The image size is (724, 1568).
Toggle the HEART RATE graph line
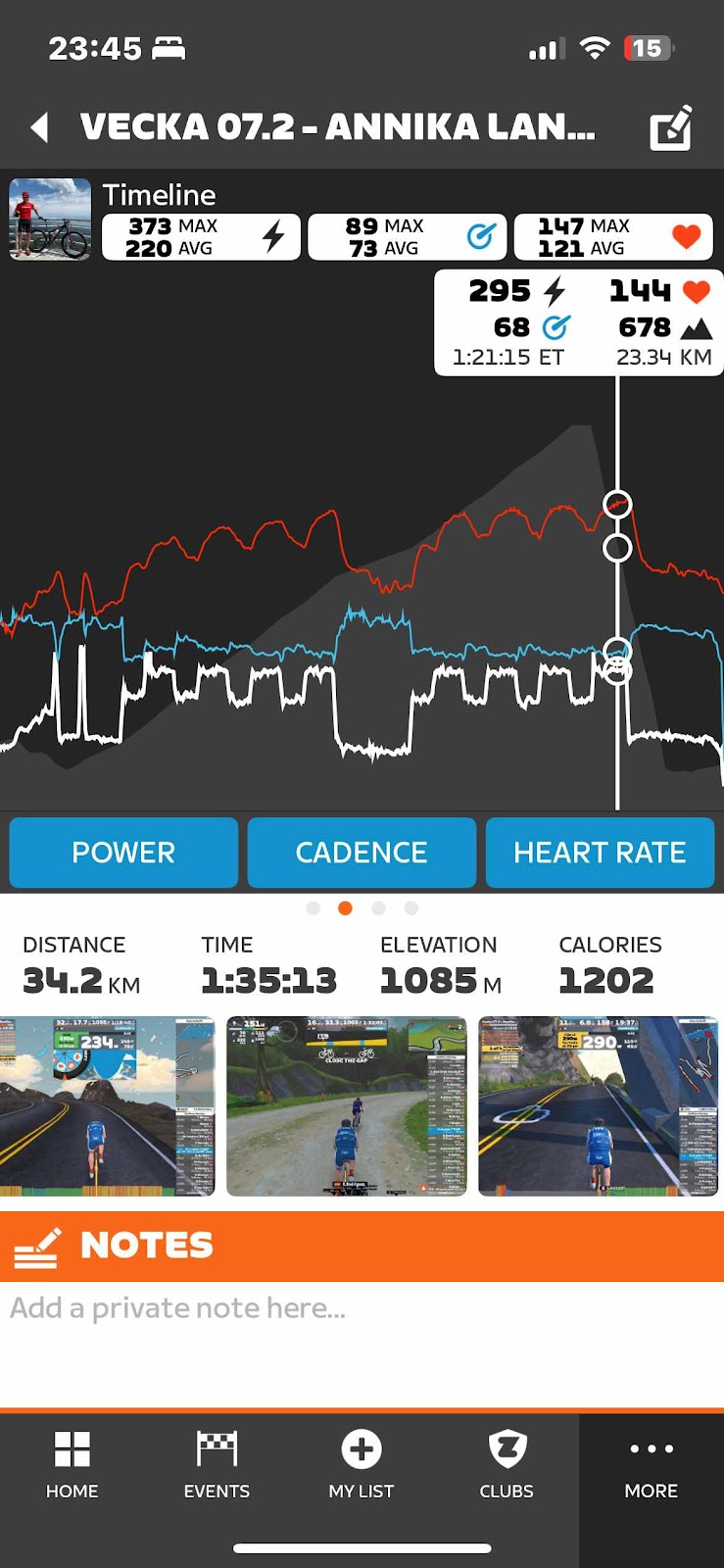600,853
